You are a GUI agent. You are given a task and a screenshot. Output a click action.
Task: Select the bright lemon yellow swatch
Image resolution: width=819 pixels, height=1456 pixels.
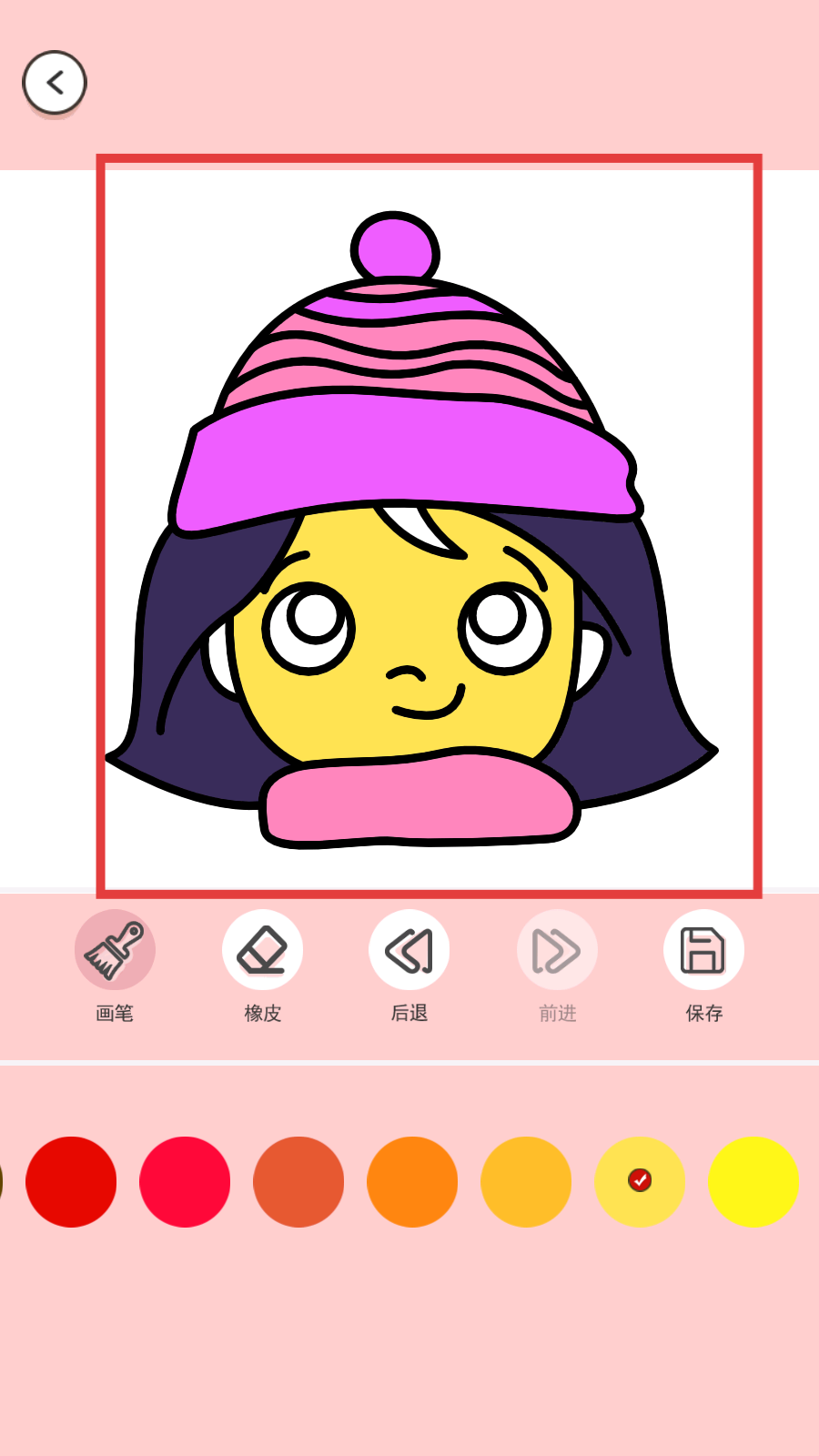coord(753,1181)
